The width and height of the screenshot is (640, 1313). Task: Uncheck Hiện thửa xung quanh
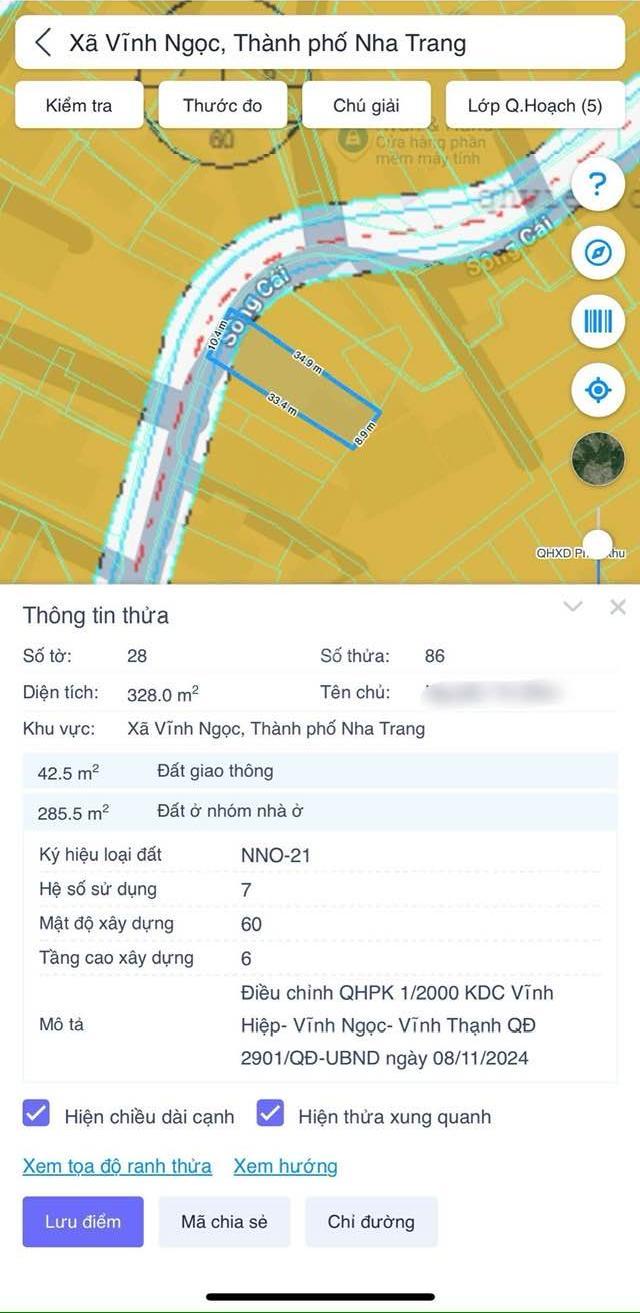270,1115
